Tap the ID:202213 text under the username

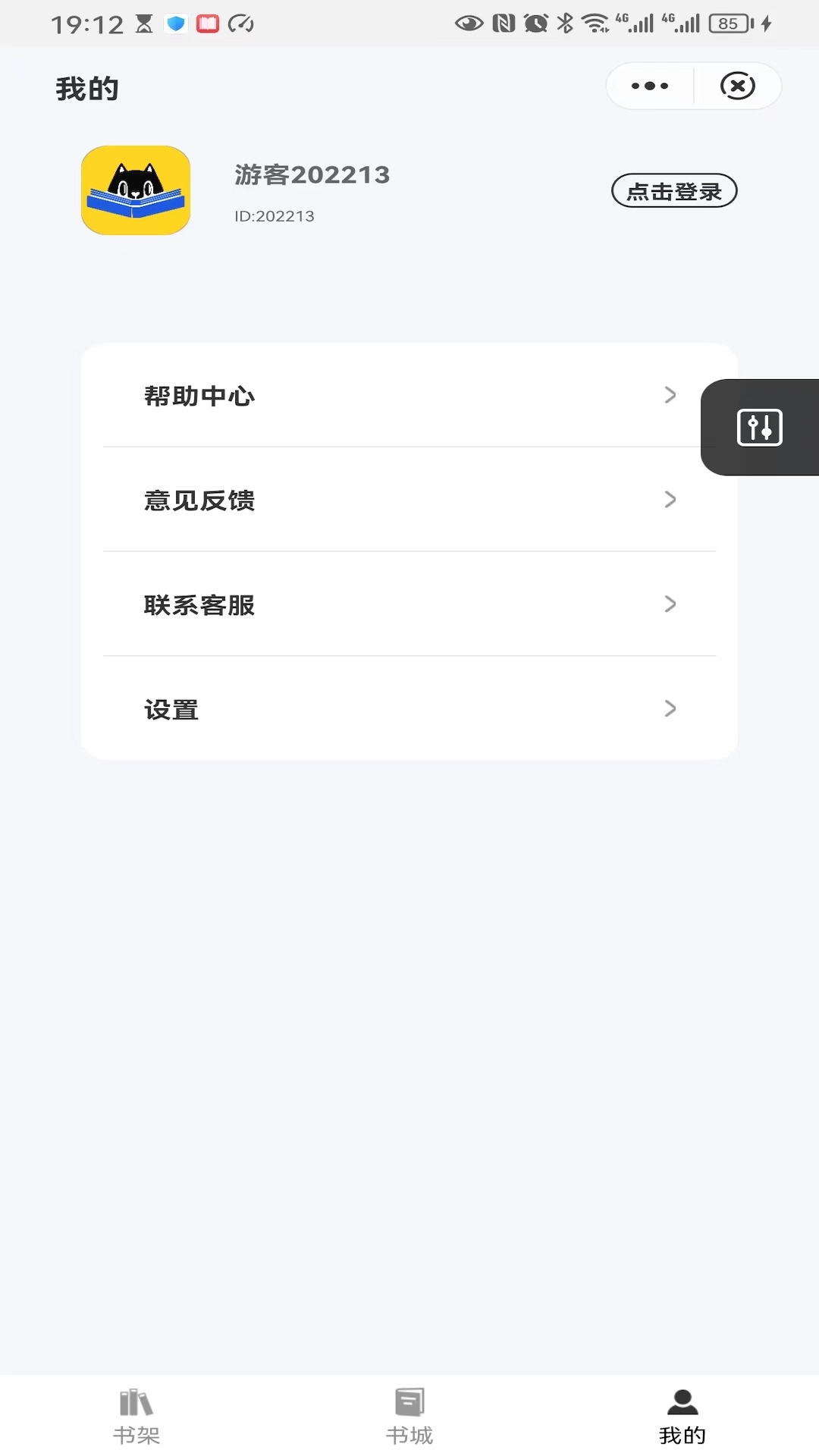(274, 215)
